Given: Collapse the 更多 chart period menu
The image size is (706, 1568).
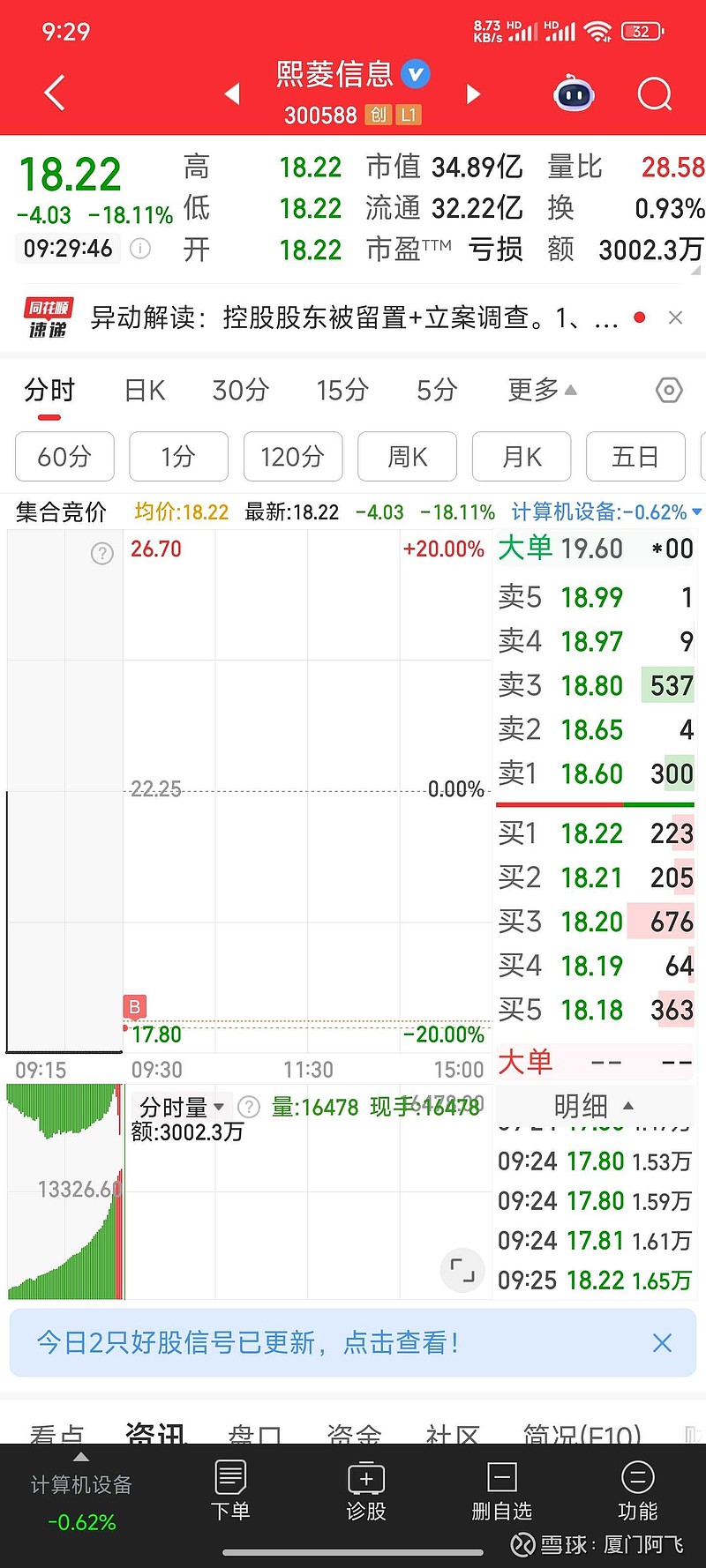Looking at the screenshot, I should [542, 390].
